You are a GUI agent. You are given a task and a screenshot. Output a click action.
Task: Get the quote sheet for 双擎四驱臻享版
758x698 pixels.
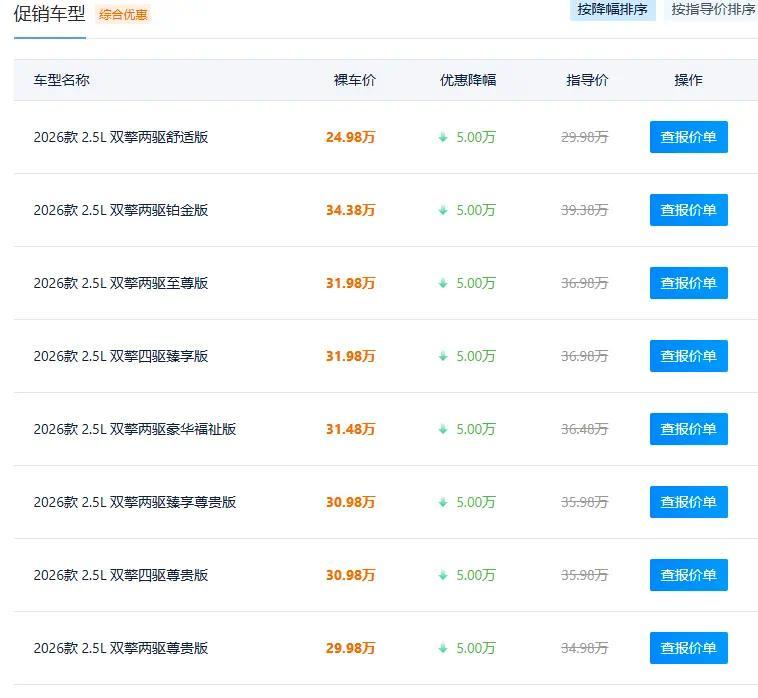(688, 356)
